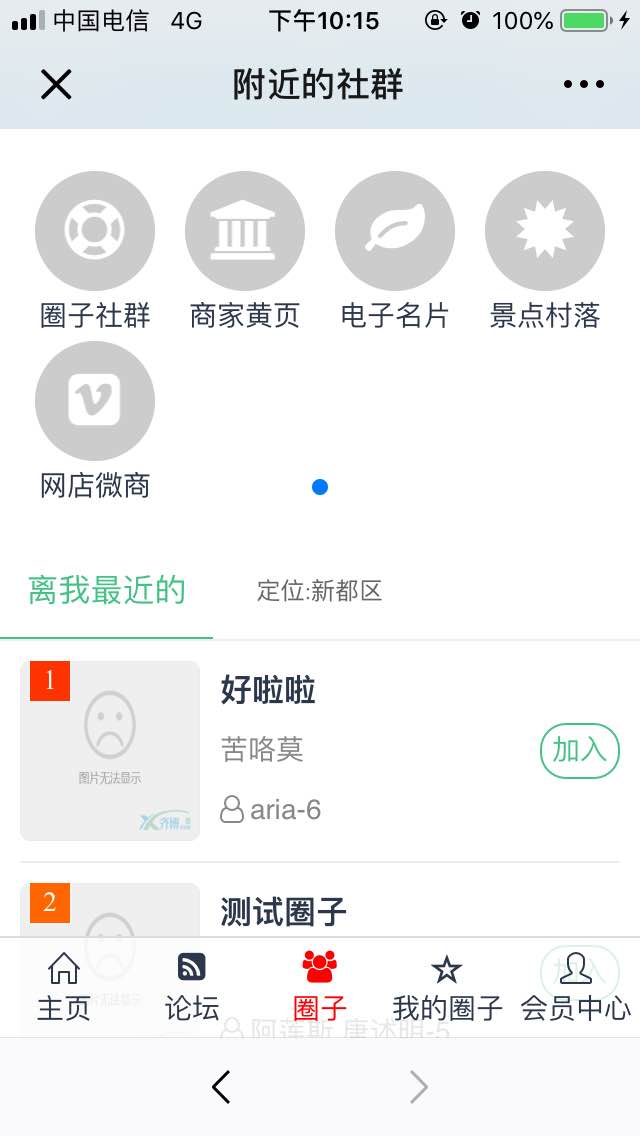Open the 圈子社群 category
640x1136 pixels.
[x=95, y=250]
